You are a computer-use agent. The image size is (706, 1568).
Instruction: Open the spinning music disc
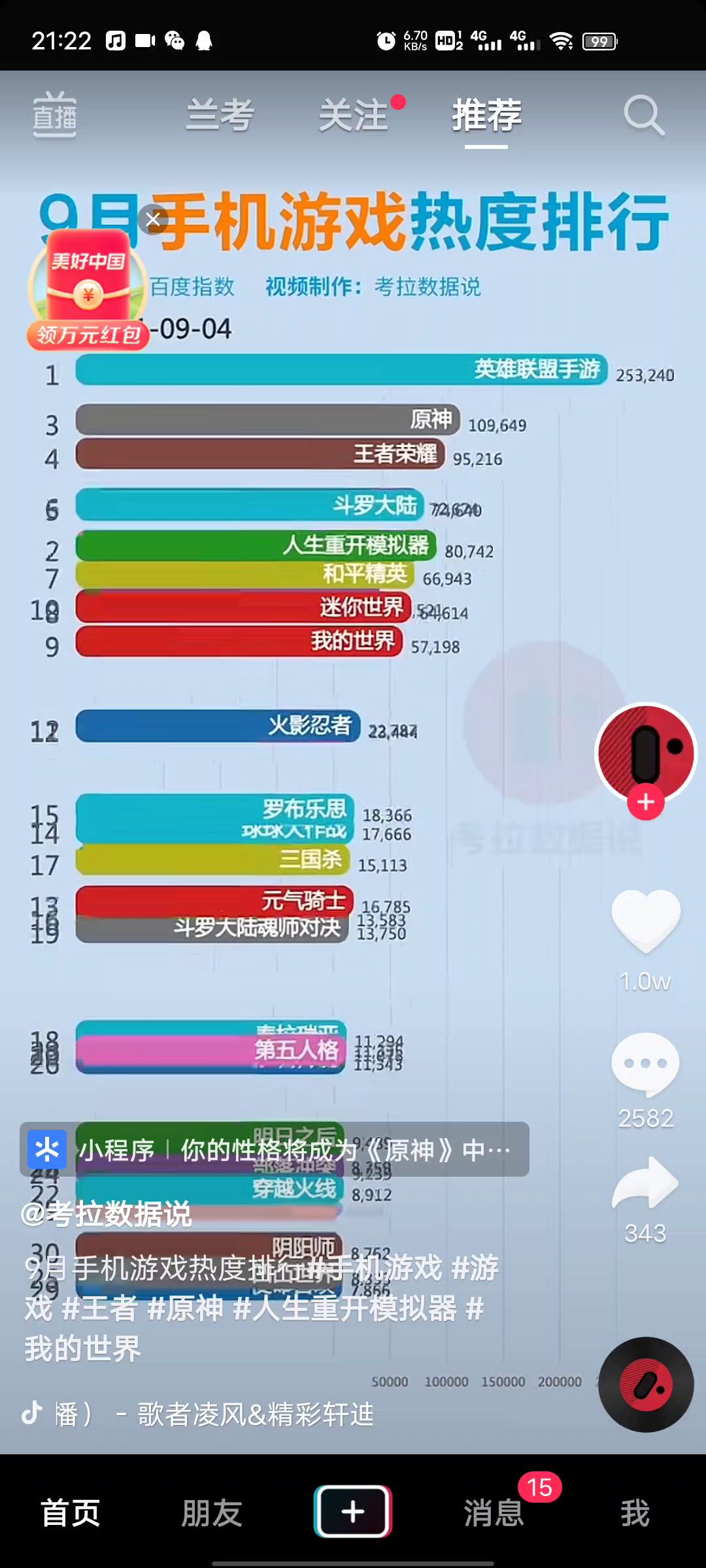pyautogui.click(x=646, y=1384)
